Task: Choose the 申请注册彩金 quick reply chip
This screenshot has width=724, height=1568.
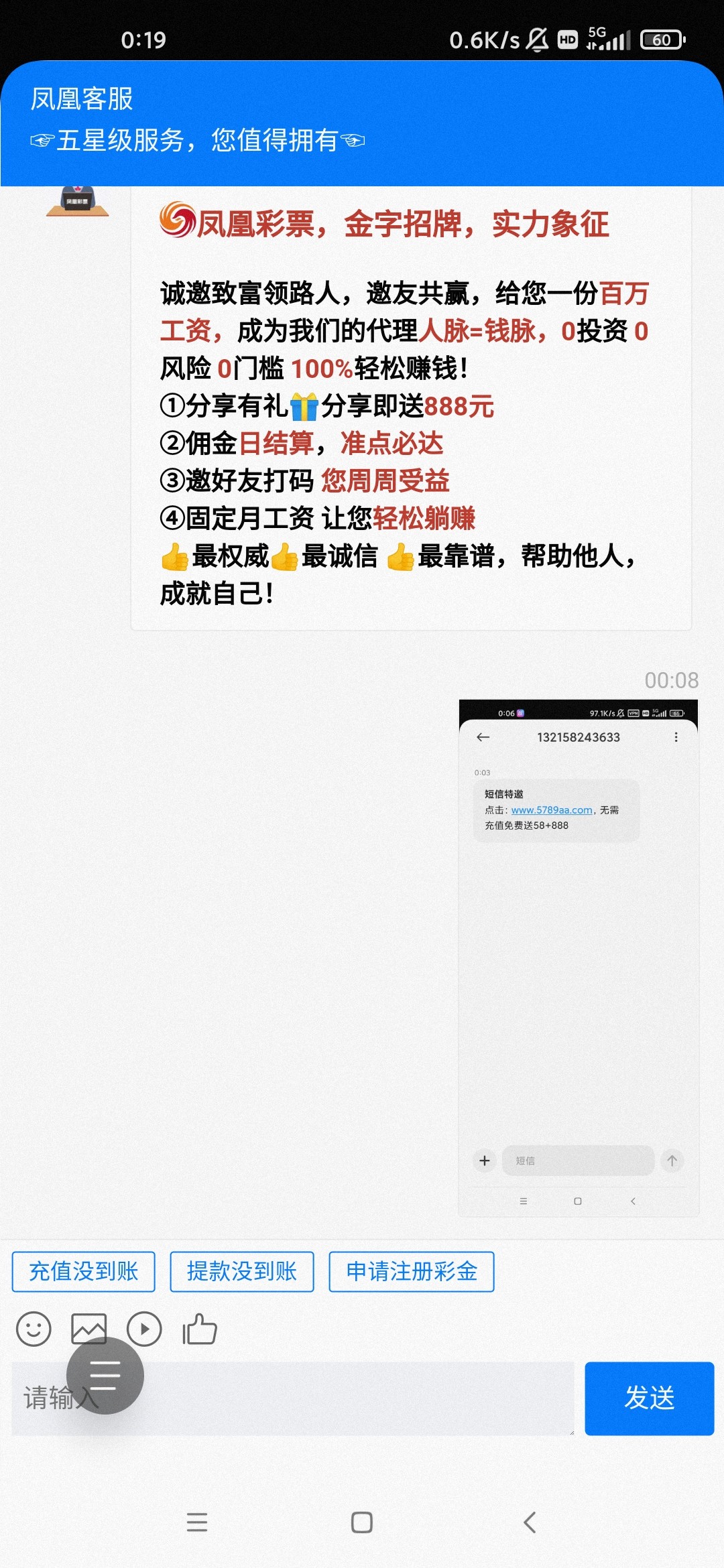Action: point(411,1271)
